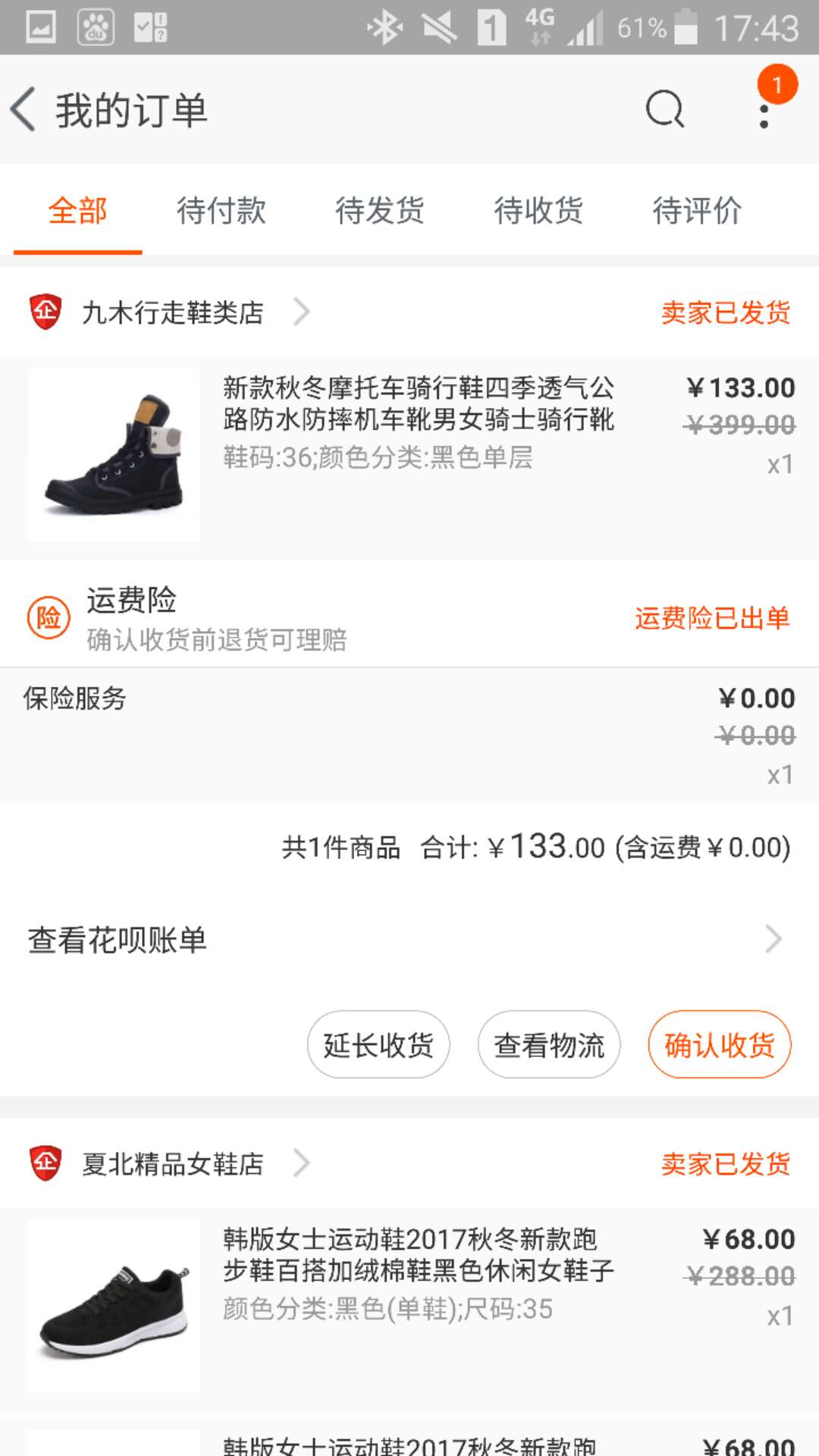Tap 延长收货 to extend receipt
The height and width of the screenshot is (1456, 819).
pos(378,1044)
